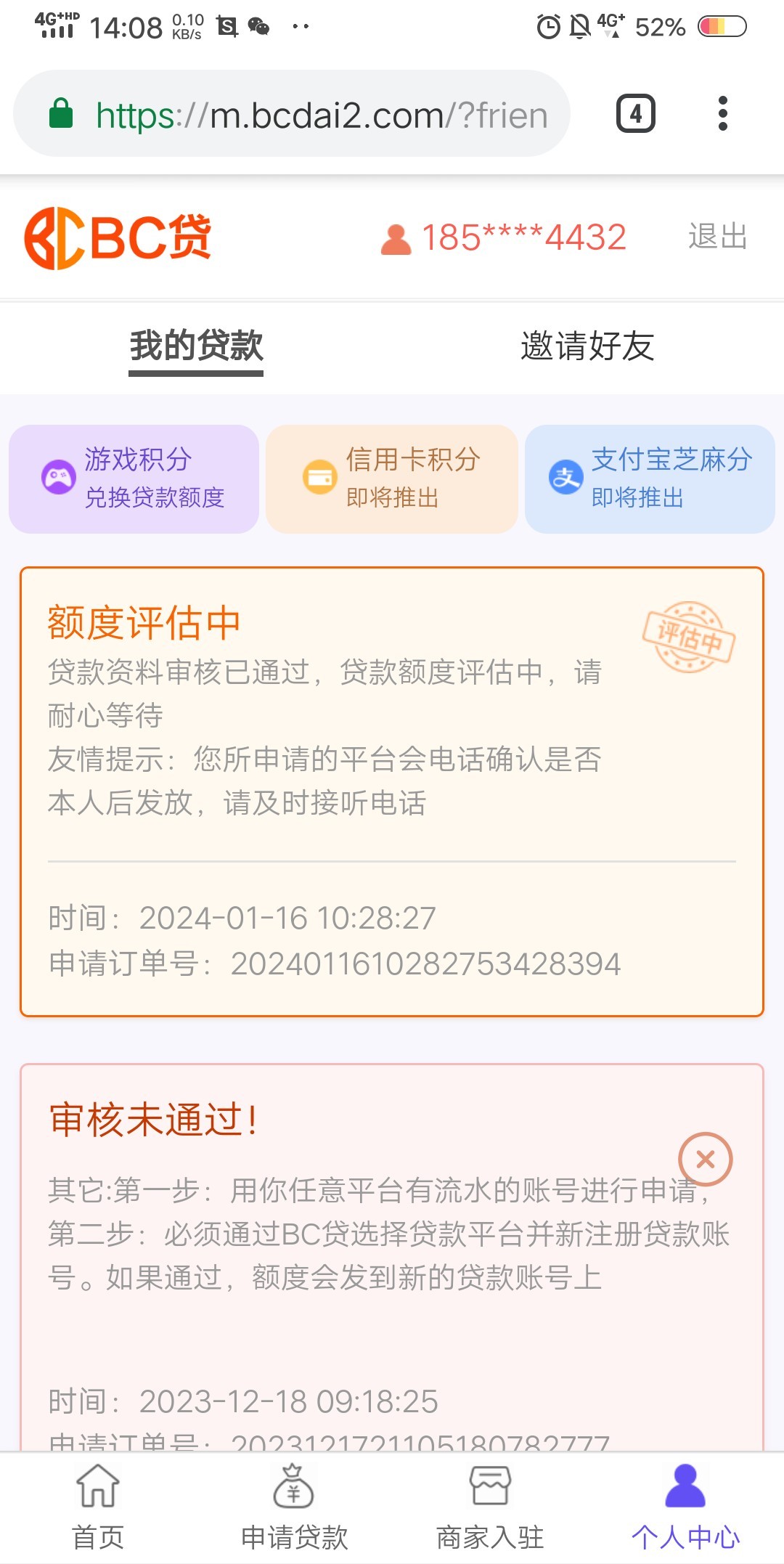Switch to the 我的贷款 tab
Screen dimensions: 784x1564
pos(196,347)
